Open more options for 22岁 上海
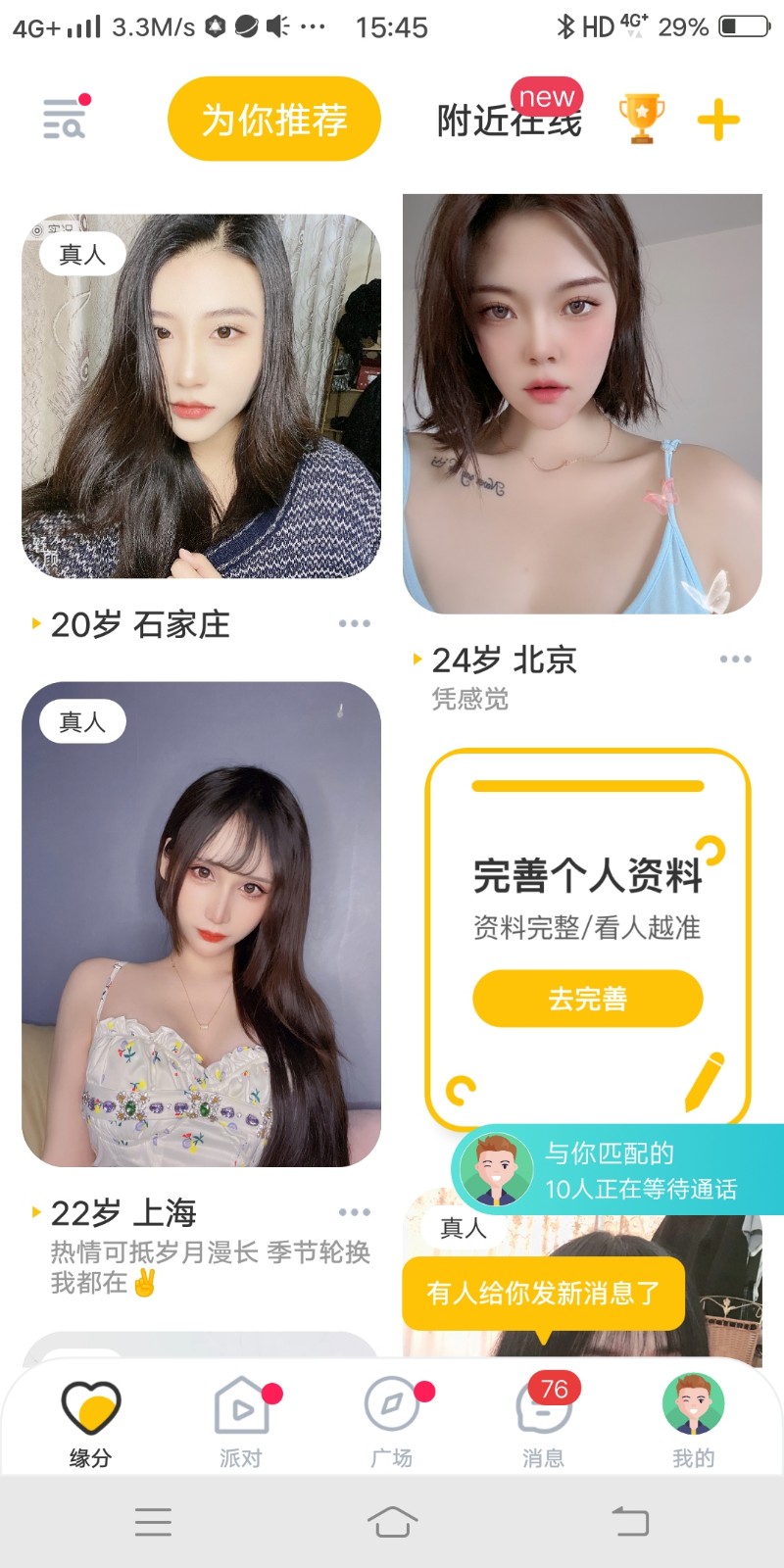The width and height of the screenshot is (784, 1568). pyautogui.click(x=354, y=1212)
